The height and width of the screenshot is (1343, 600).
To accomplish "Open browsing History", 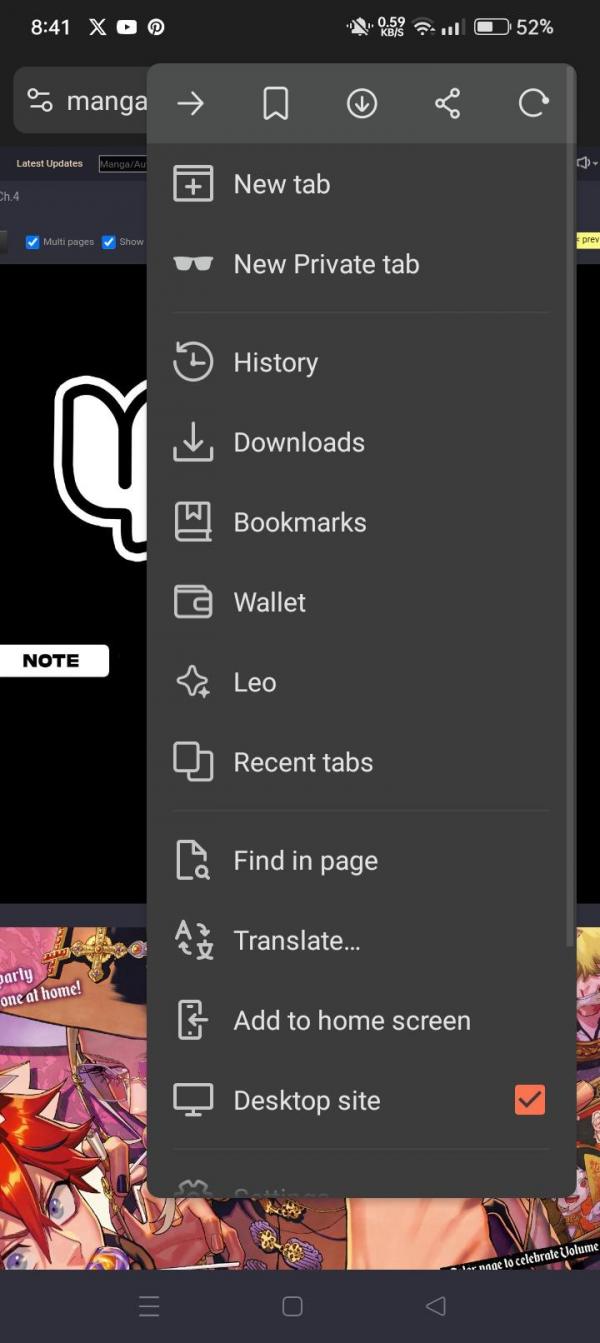I will (276, 362).
